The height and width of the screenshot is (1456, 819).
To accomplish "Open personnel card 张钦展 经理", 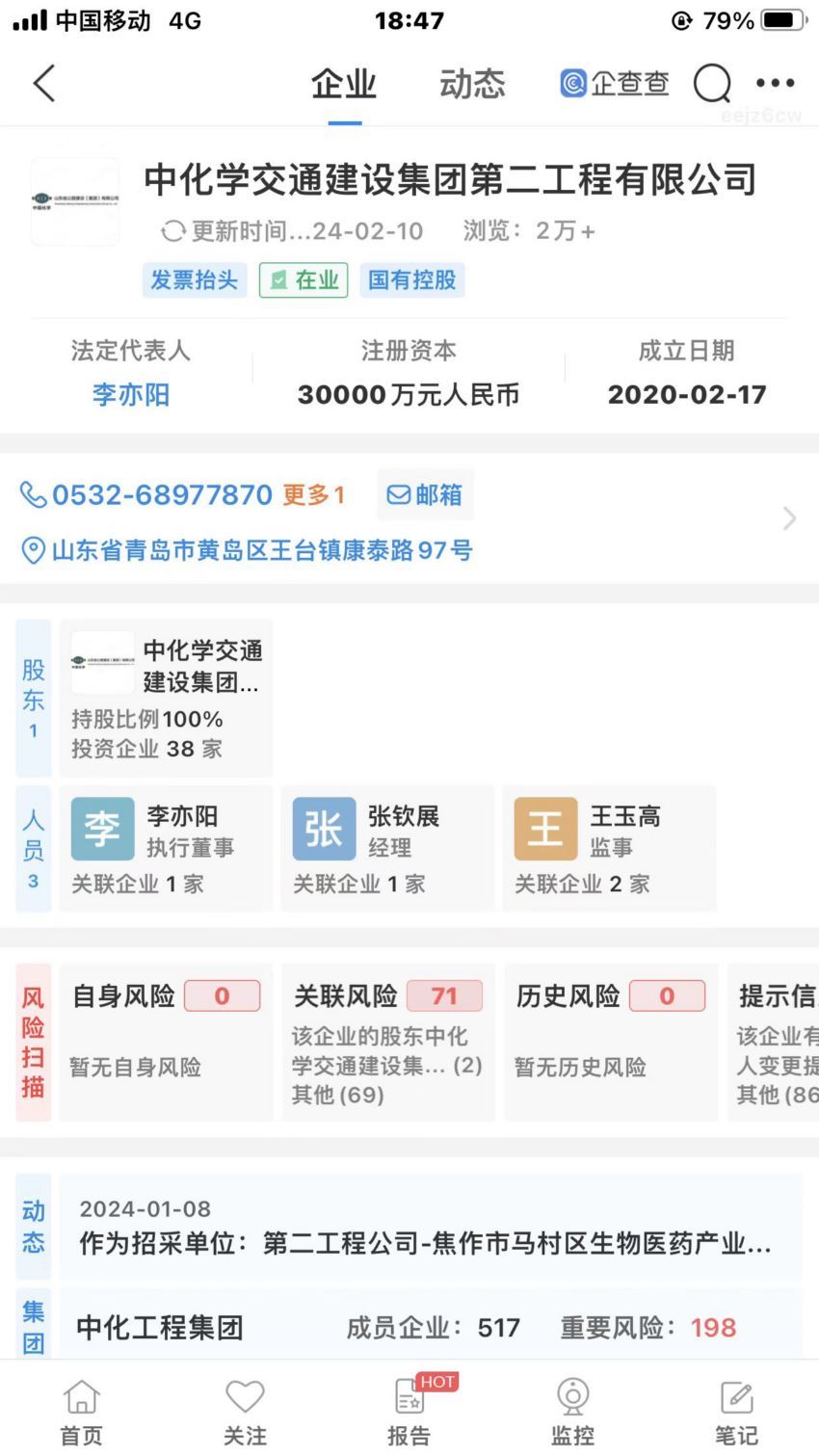I will (x=386, y=848).
